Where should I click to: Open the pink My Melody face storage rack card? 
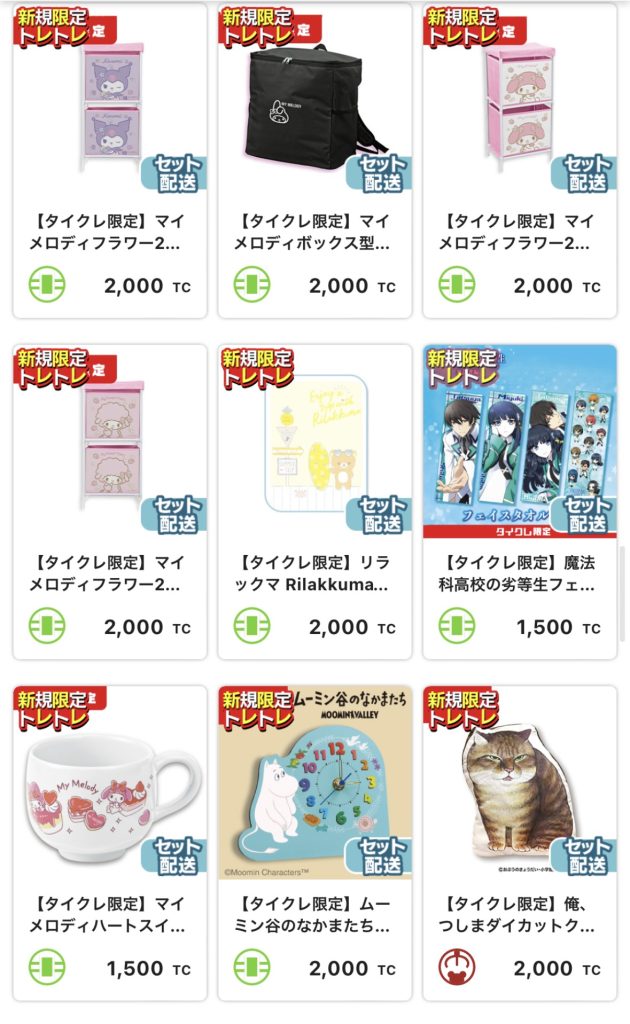point(520,161)
